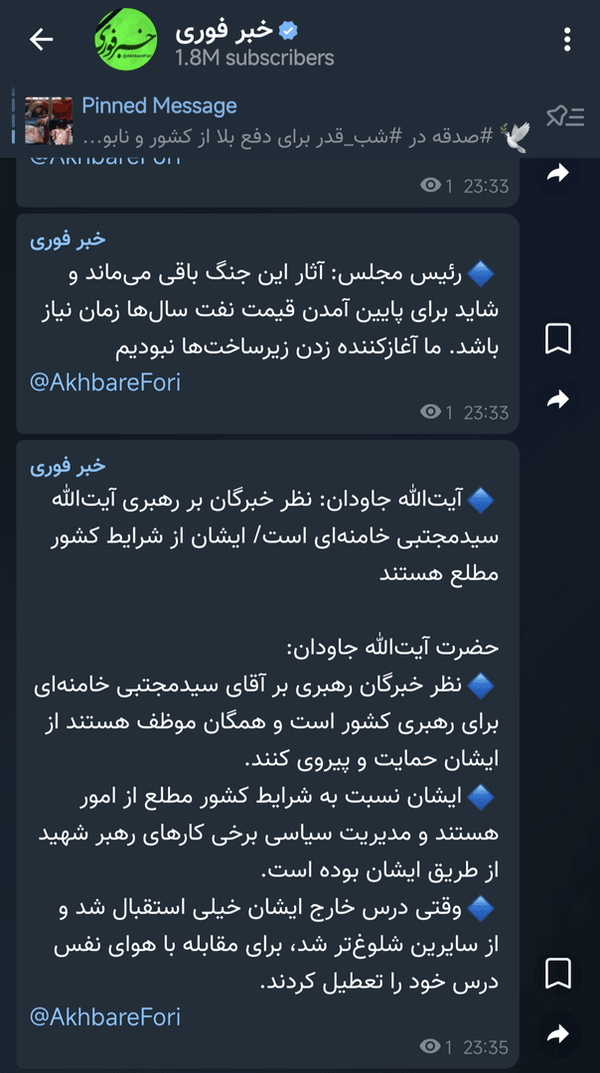Forward the topmost partially visible message
The height and width of the screenshot is (1073, 600).
tap(558, 172)
